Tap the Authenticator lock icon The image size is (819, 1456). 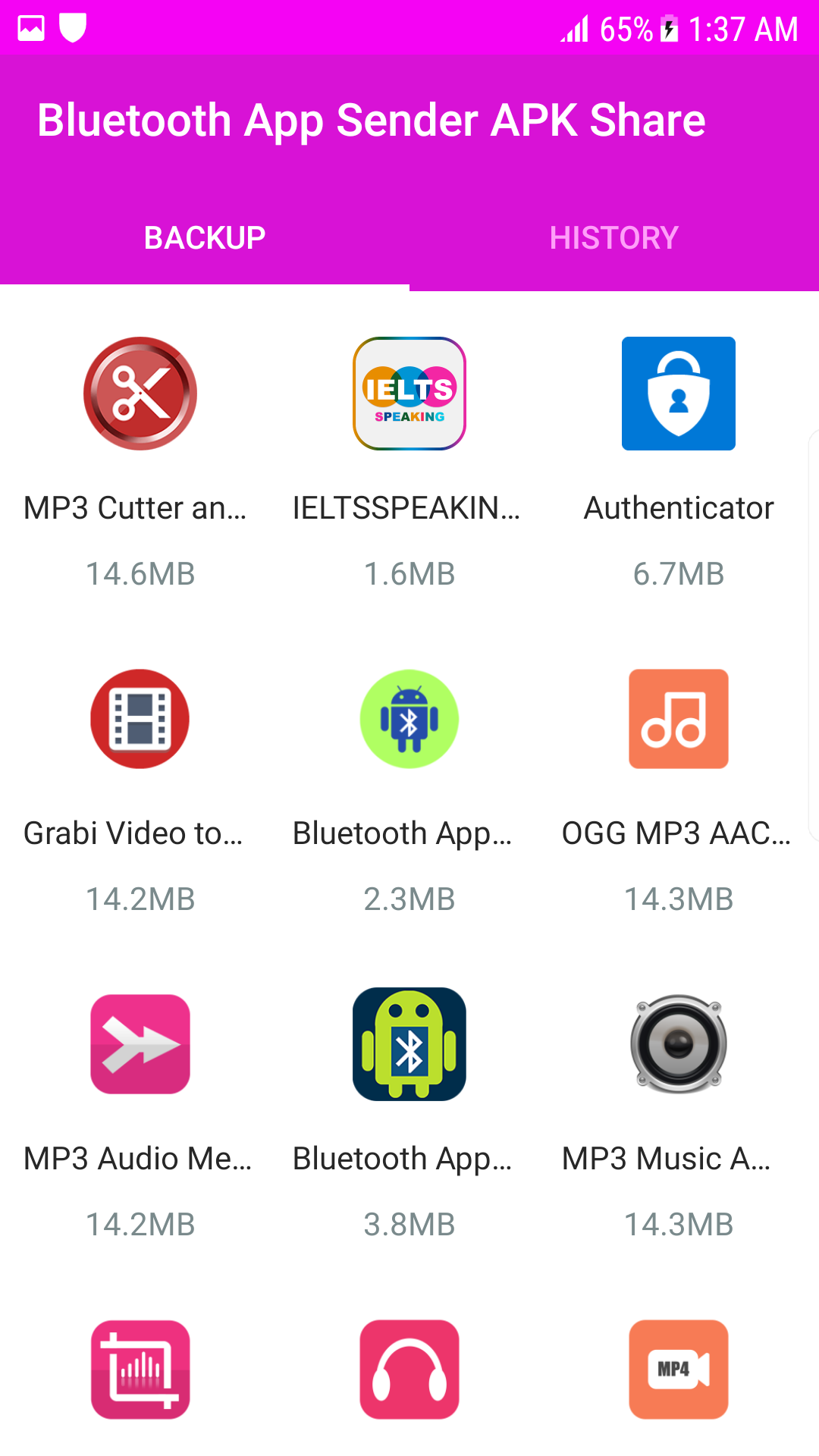point(679,393)
